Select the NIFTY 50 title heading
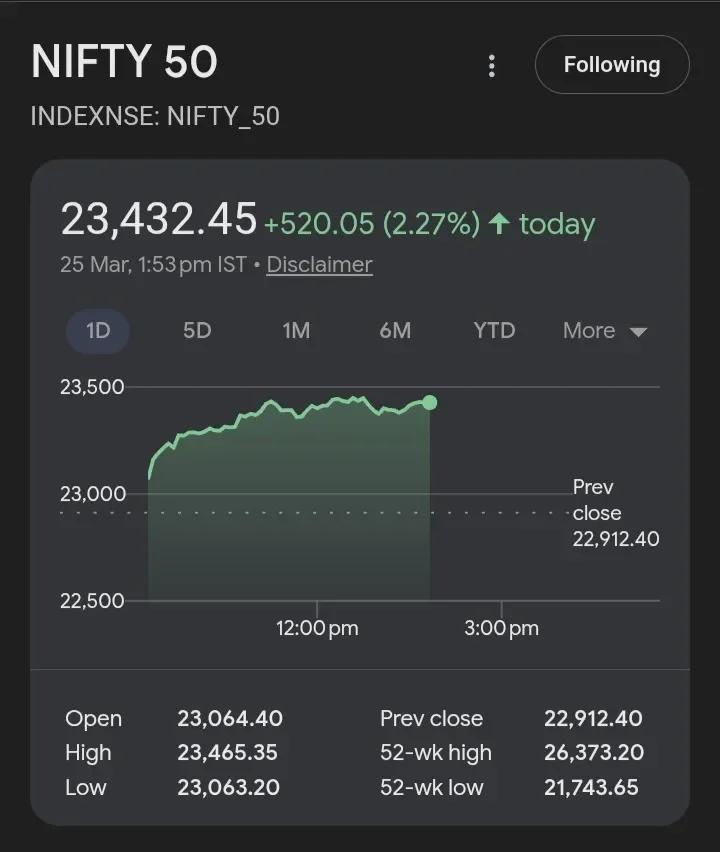 pos(122,63)
